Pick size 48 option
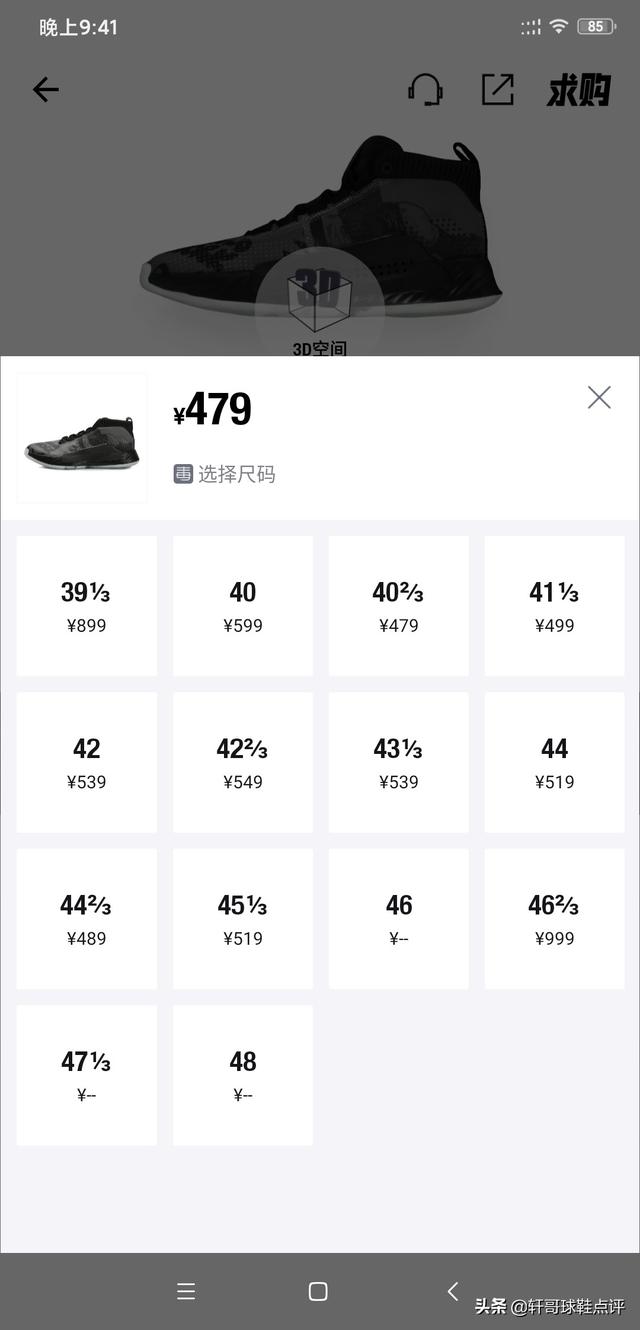This screenshot has height=1330, width=640. coord(243,1075)
